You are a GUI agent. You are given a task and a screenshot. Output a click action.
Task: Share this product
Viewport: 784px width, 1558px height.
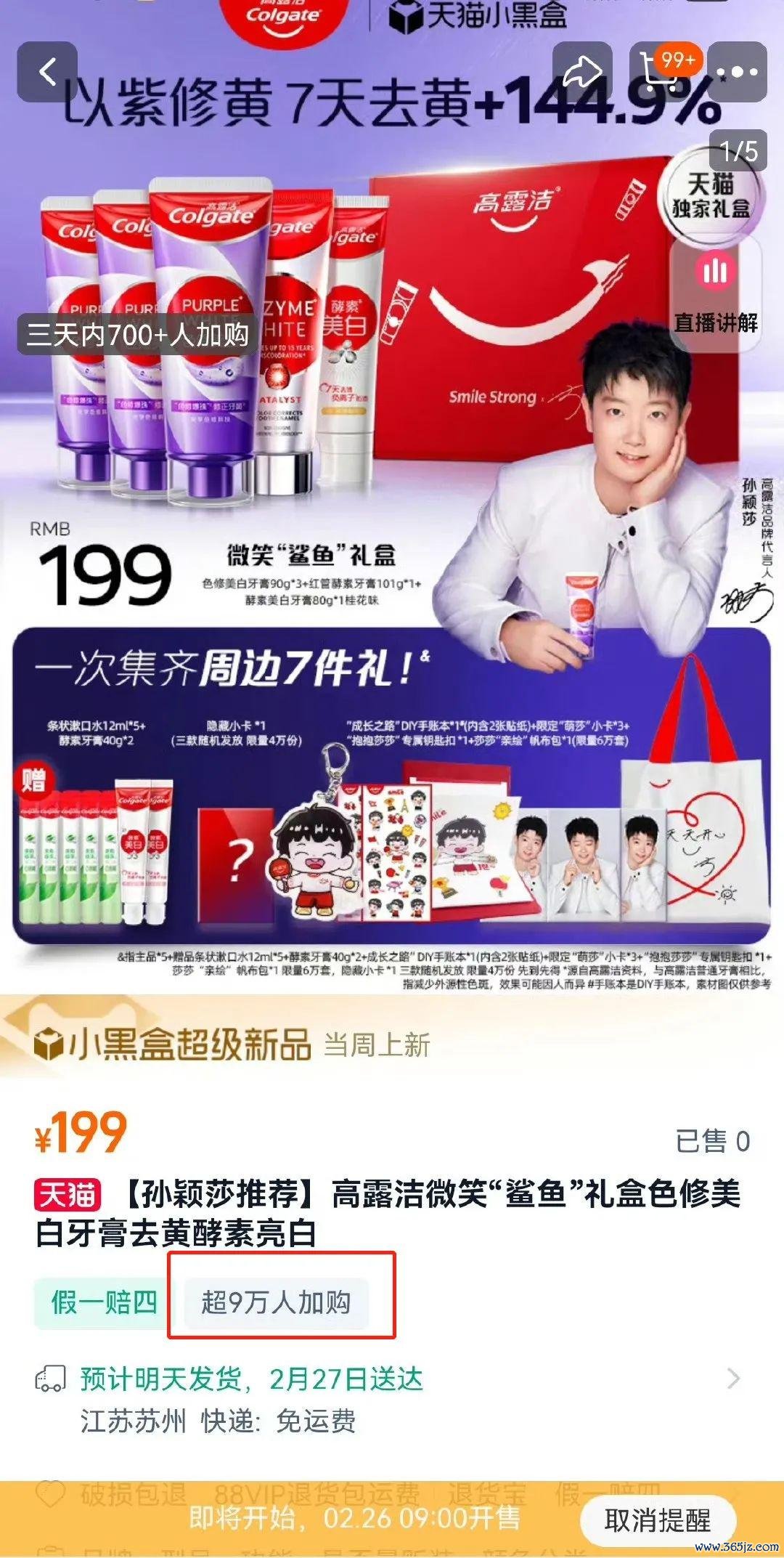coord(581,72)
